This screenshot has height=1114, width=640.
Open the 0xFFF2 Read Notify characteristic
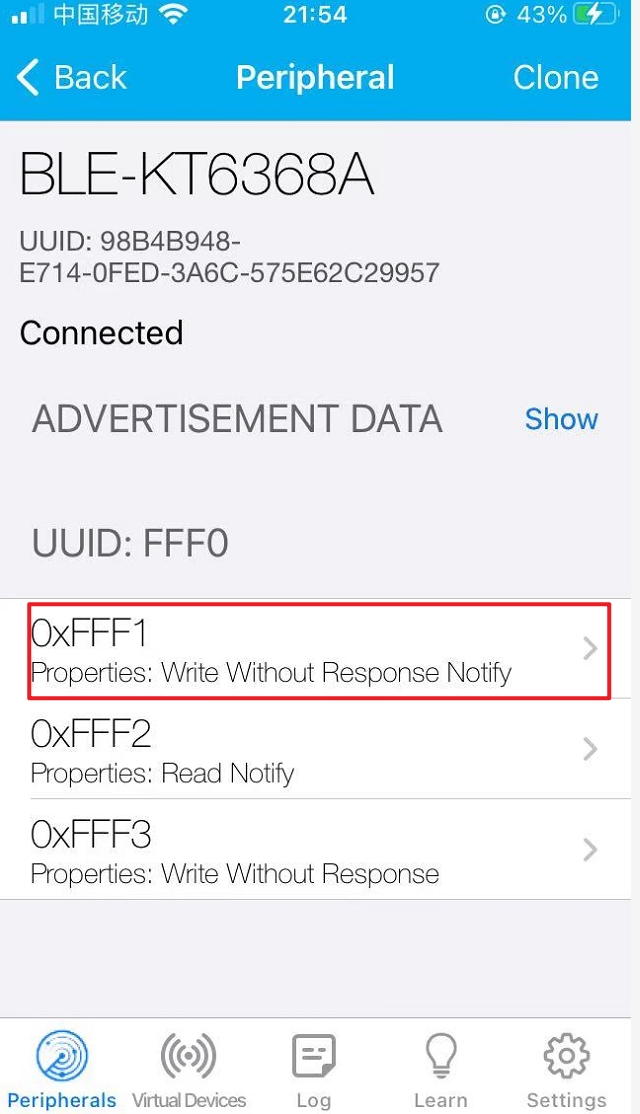[x=318, y=749]
